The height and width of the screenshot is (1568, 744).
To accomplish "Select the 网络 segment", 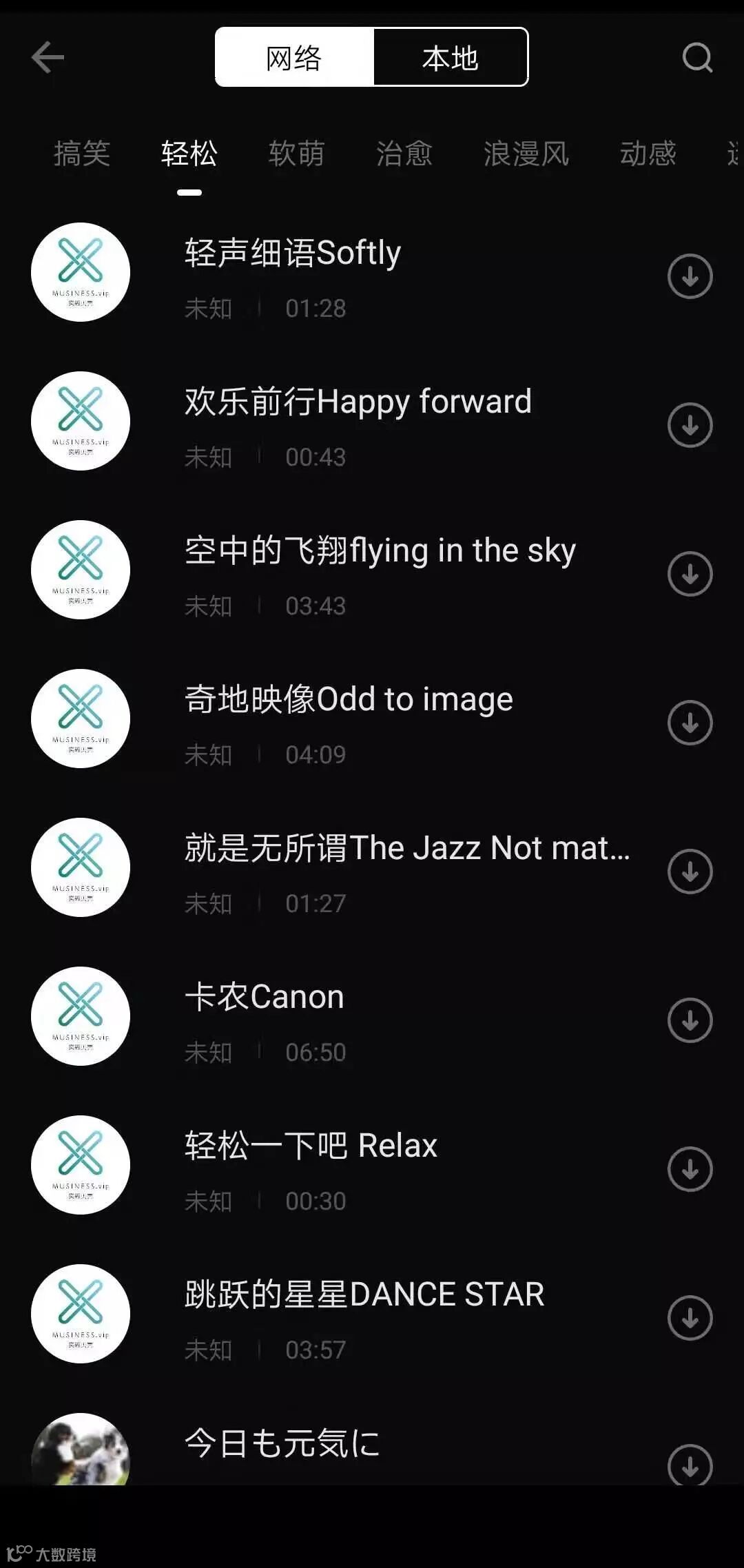I will click(294, 58).
